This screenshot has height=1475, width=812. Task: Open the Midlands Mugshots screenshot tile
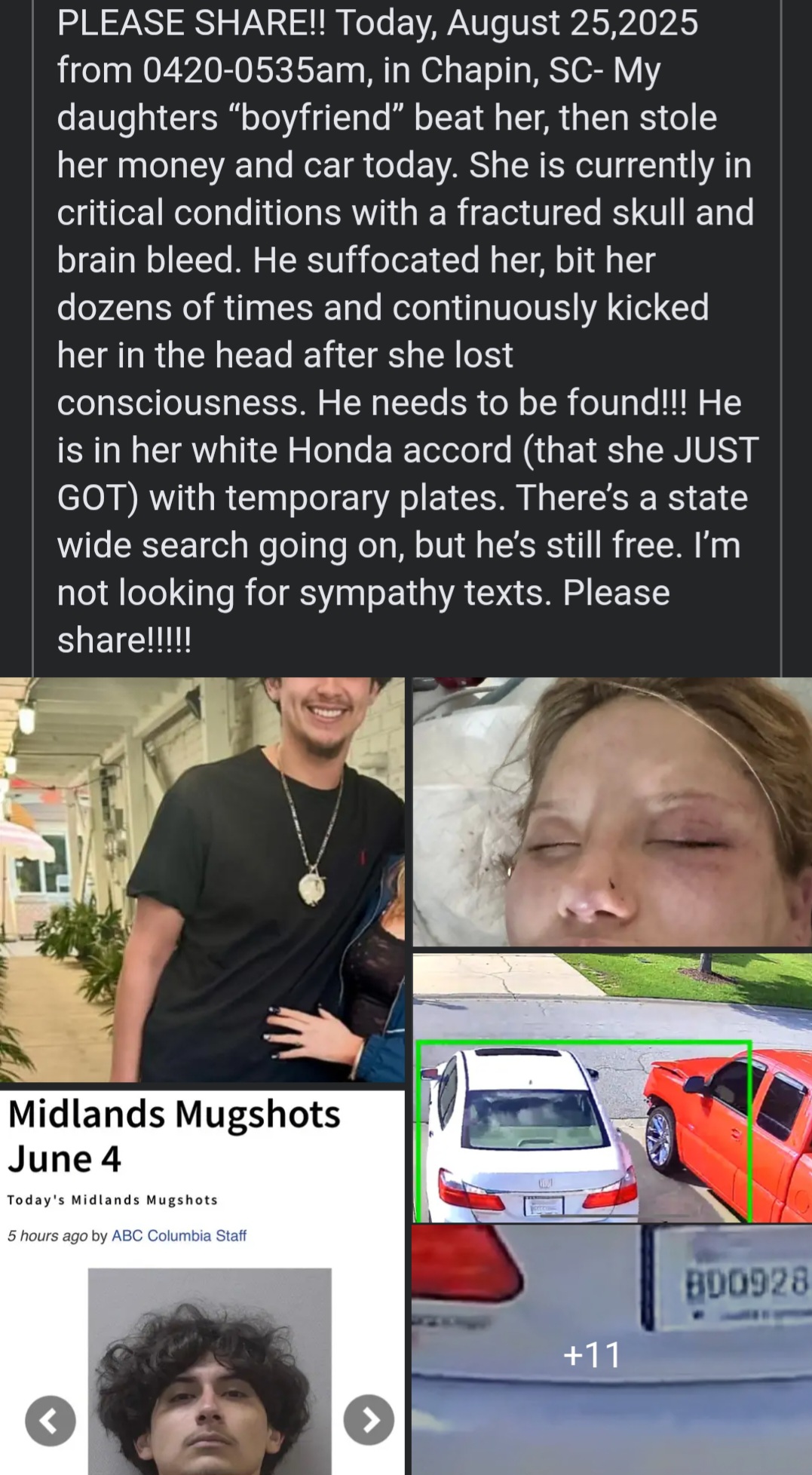pos(202,1282)
